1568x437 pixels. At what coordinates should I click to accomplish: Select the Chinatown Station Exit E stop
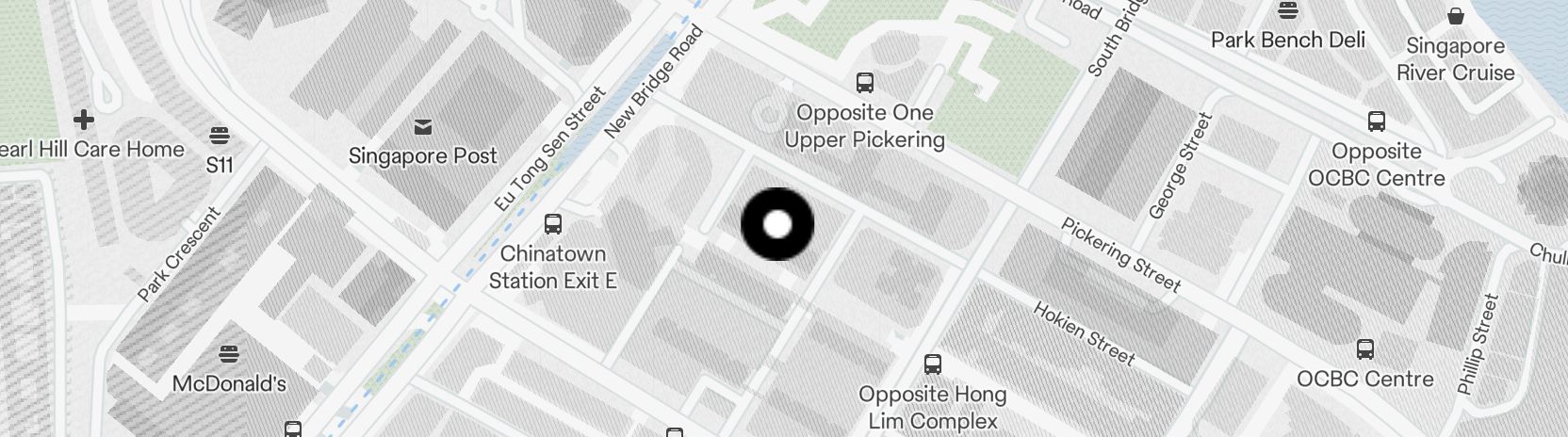tap(553, 224)
